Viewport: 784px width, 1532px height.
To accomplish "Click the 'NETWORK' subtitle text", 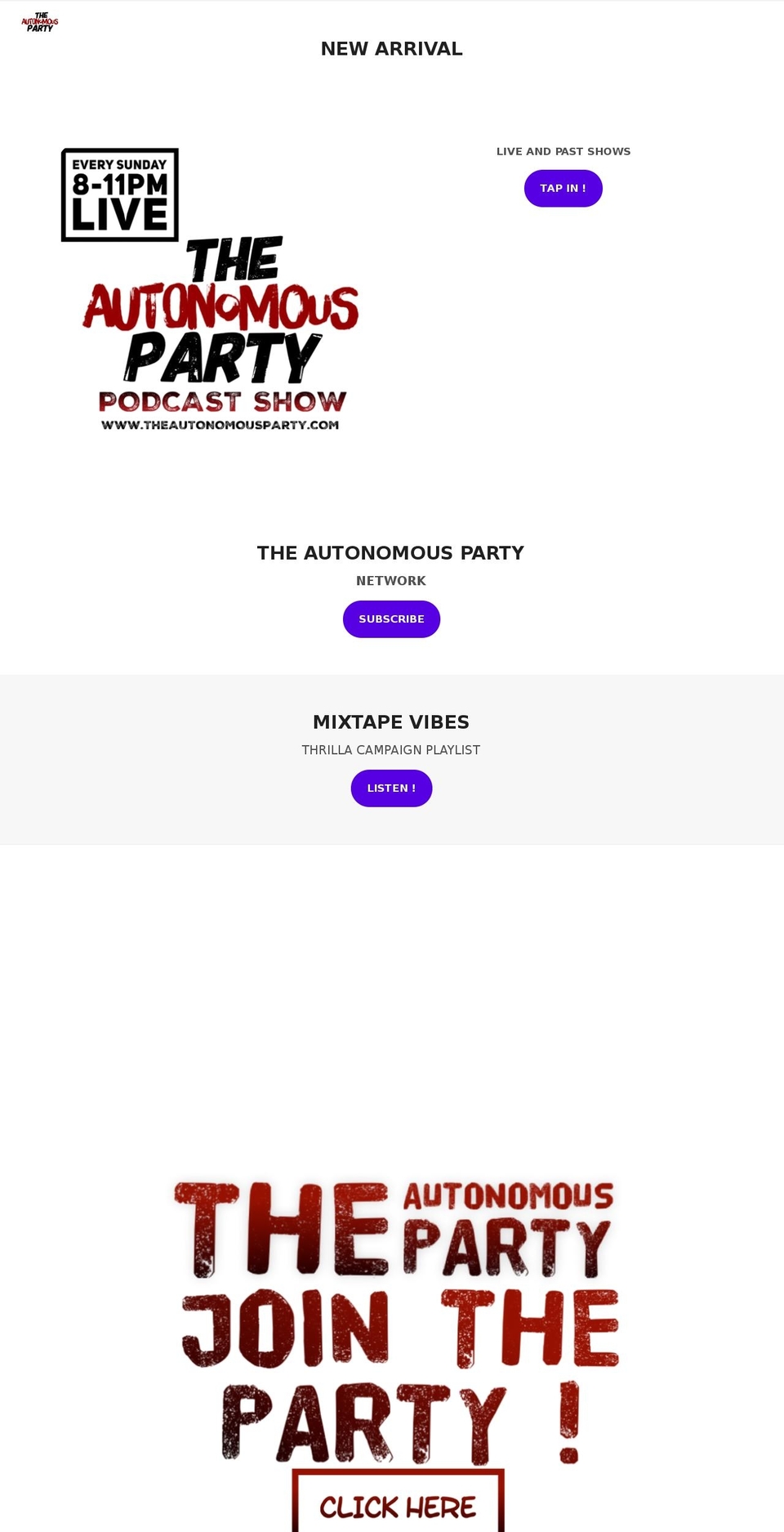I will tap(391, 580).
